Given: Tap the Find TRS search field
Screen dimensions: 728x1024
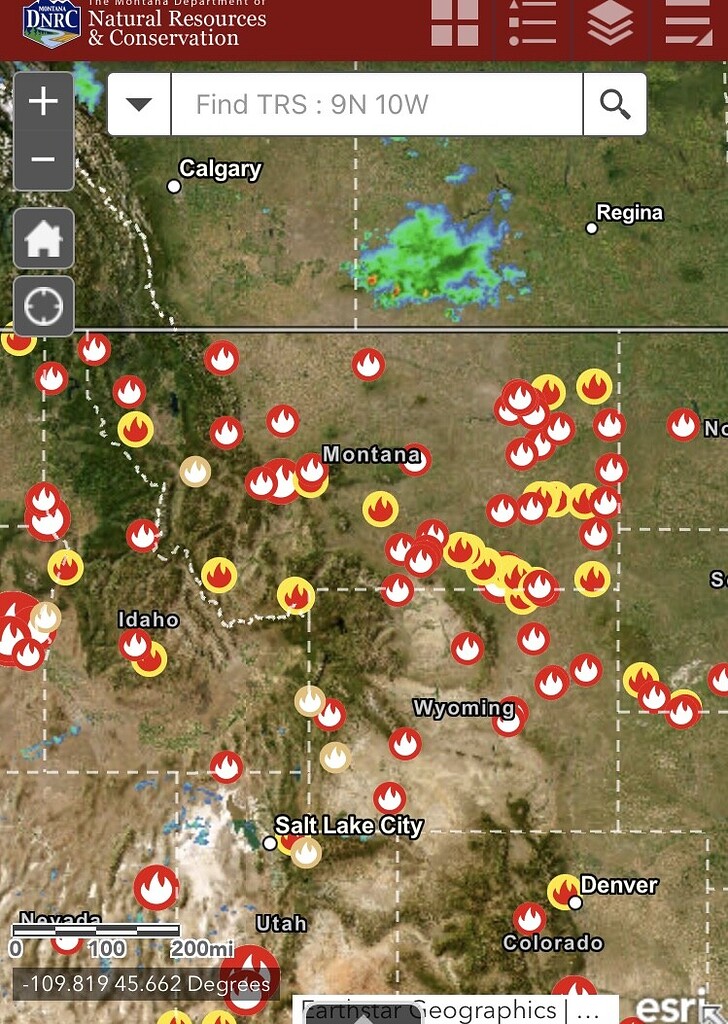Looking at the screenshot, I should (376, 104).
